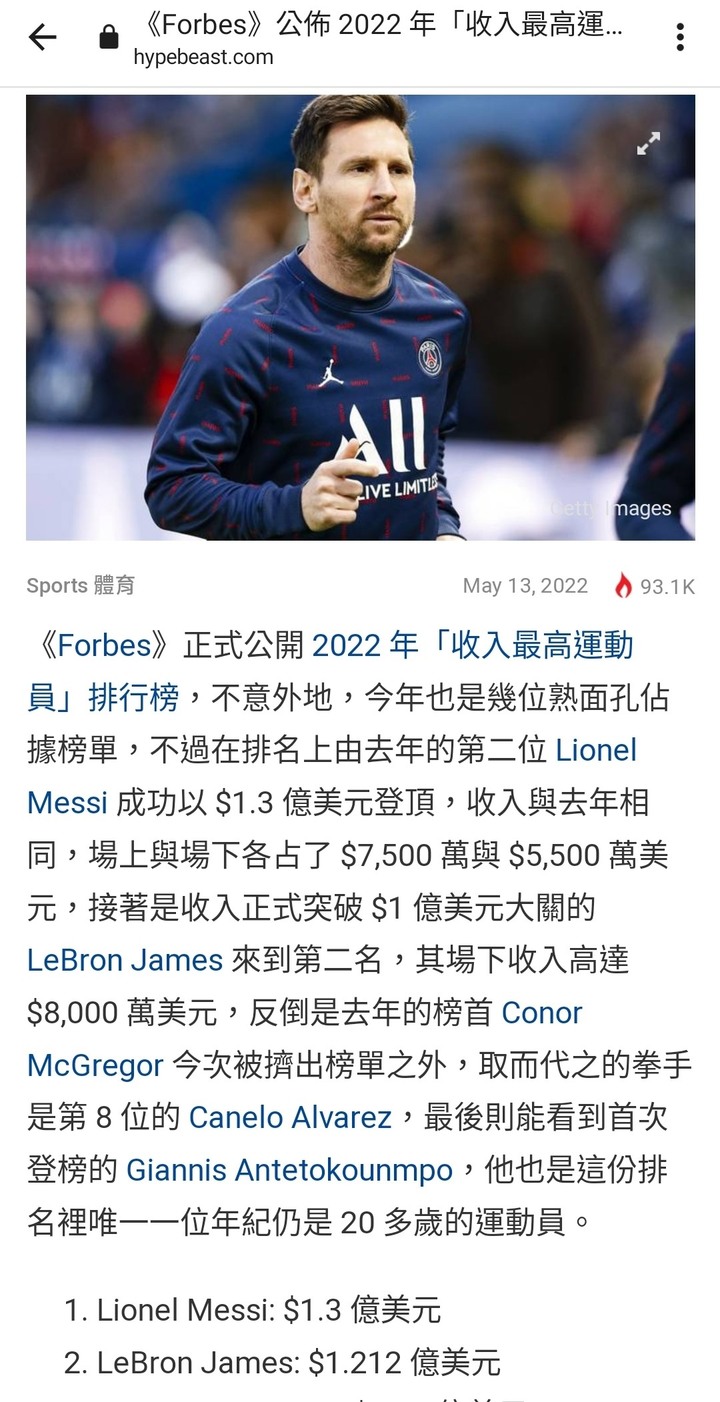The height and width of the screenshot is (1402, 720).
Task: Go back using the arrow icon
Action: (x=43, y=38)
